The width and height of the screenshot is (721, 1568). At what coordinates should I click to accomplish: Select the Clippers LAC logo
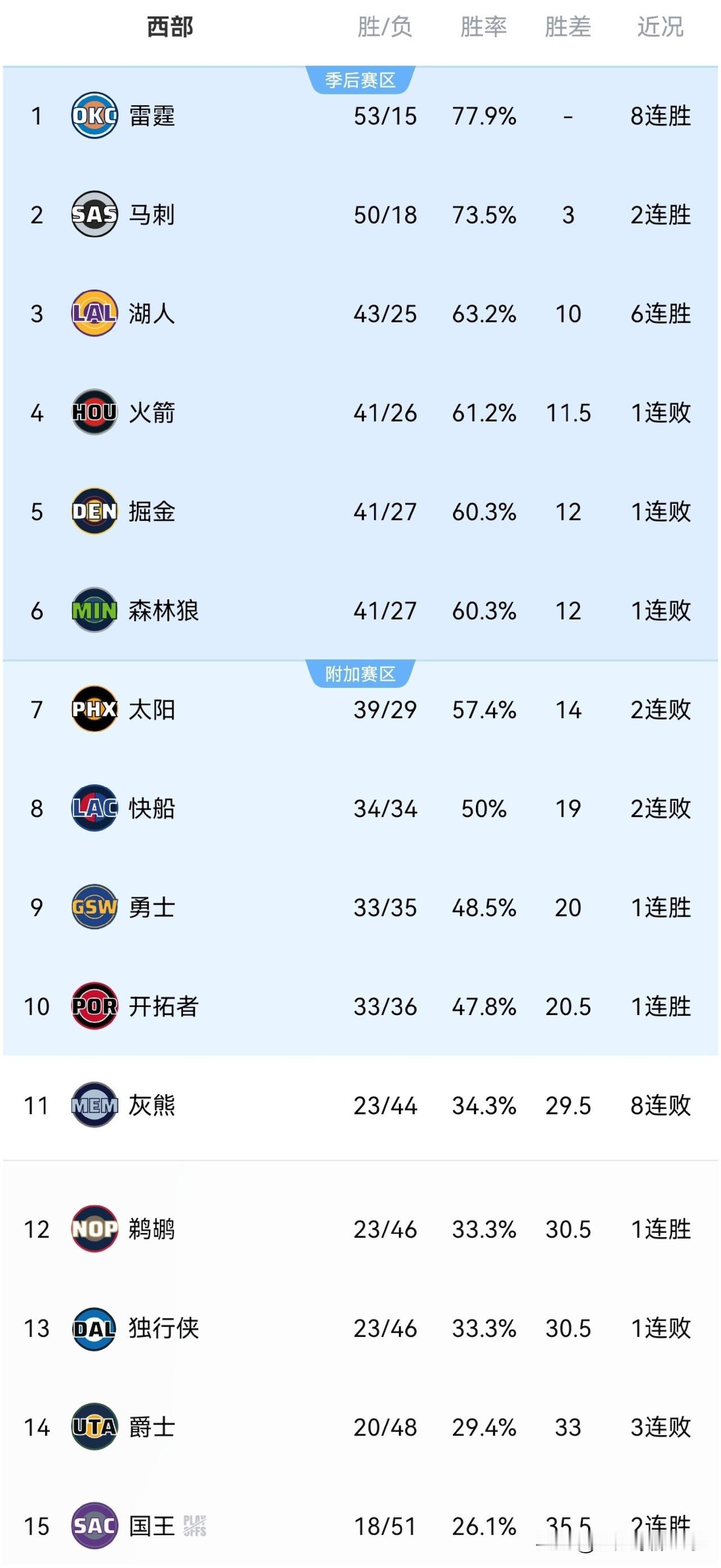pos(94,809)
